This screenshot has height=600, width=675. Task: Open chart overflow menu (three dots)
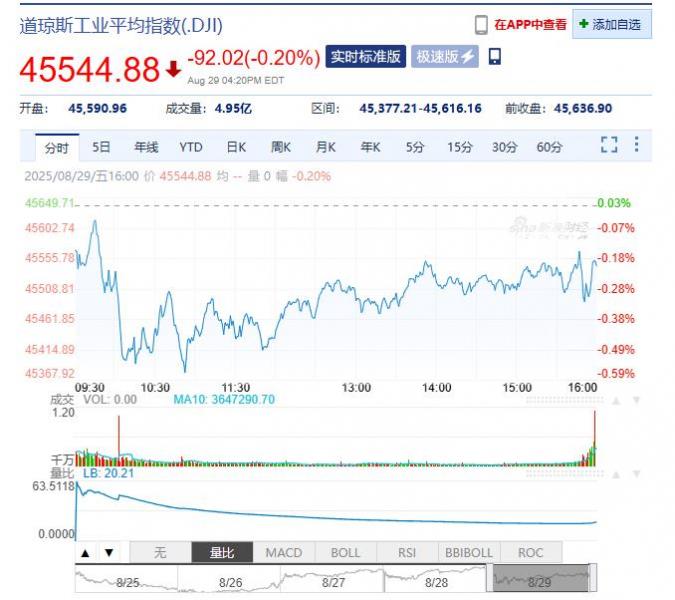click(x=636, y=146)
